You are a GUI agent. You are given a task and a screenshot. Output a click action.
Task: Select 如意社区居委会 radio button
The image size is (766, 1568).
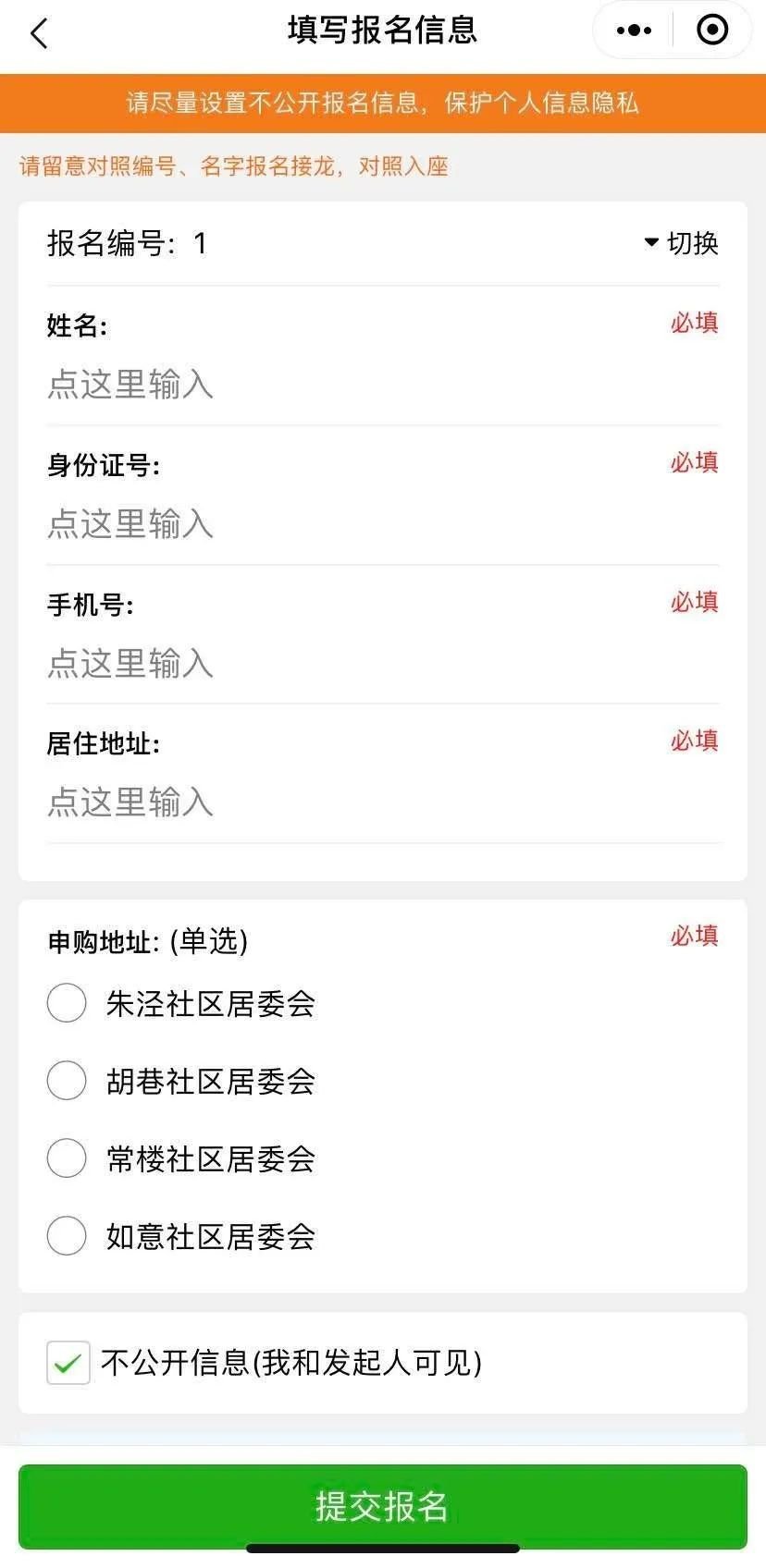[x=67, y=1236]
